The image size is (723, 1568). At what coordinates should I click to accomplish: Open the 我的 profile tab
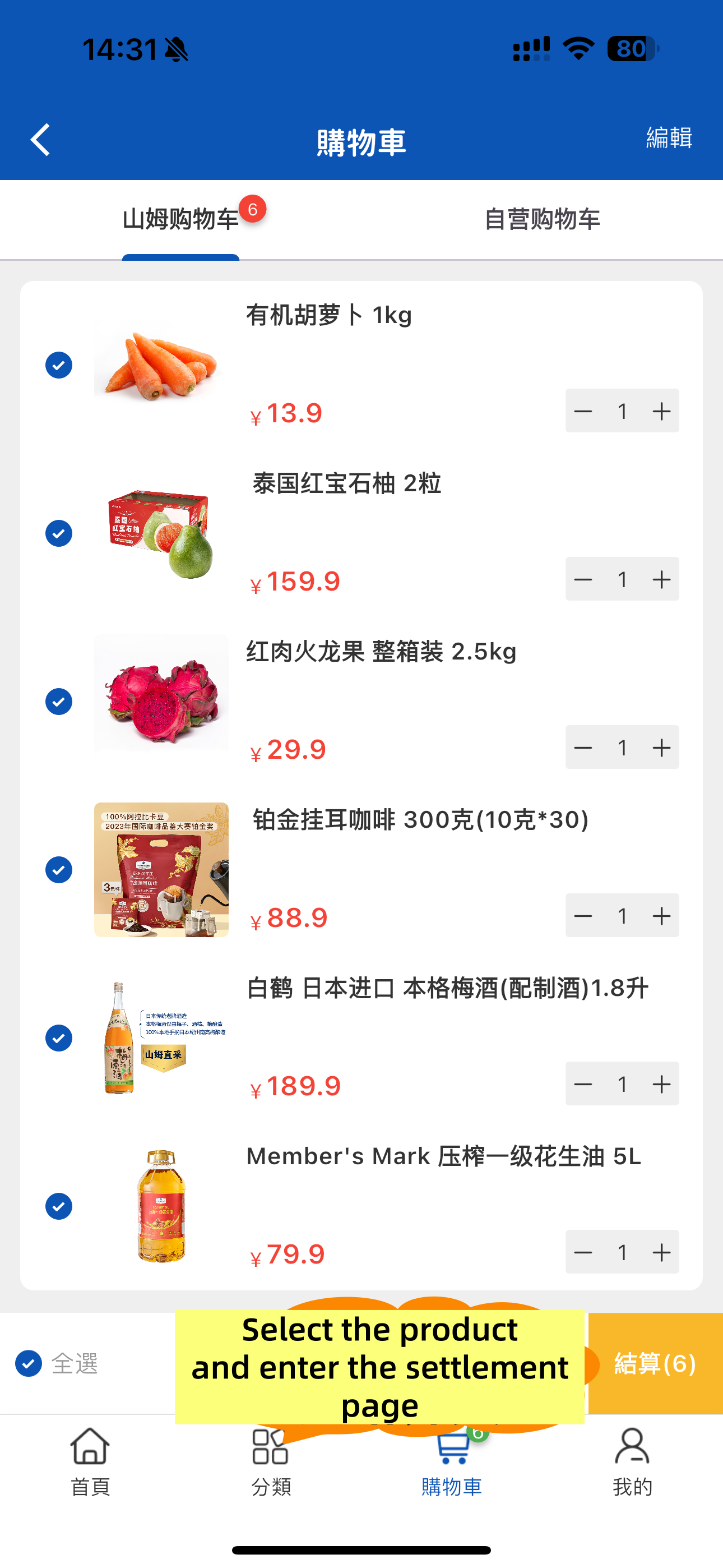pyautogui.click(x=632, y=1461)
